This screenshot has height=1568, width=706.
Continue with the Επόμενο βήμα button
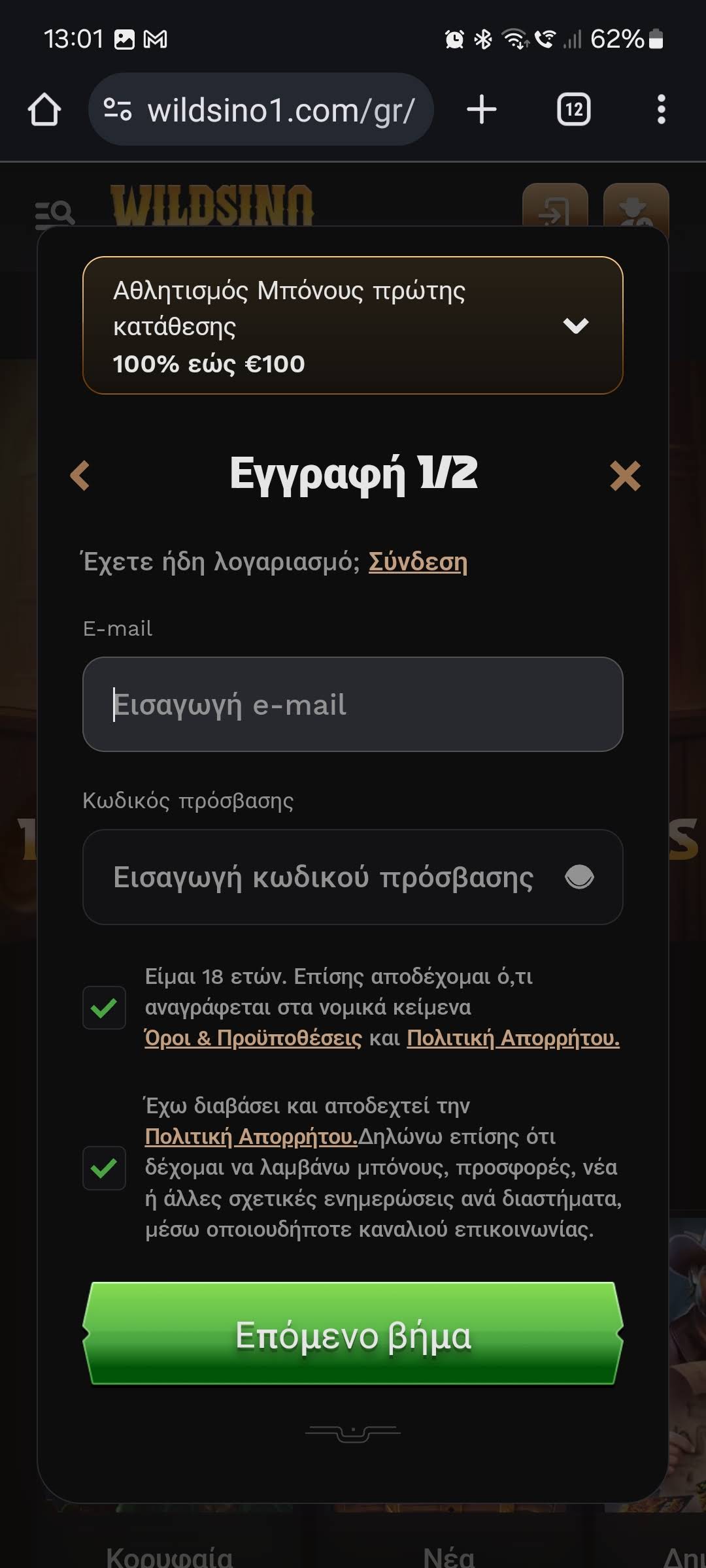point(353,1335)
